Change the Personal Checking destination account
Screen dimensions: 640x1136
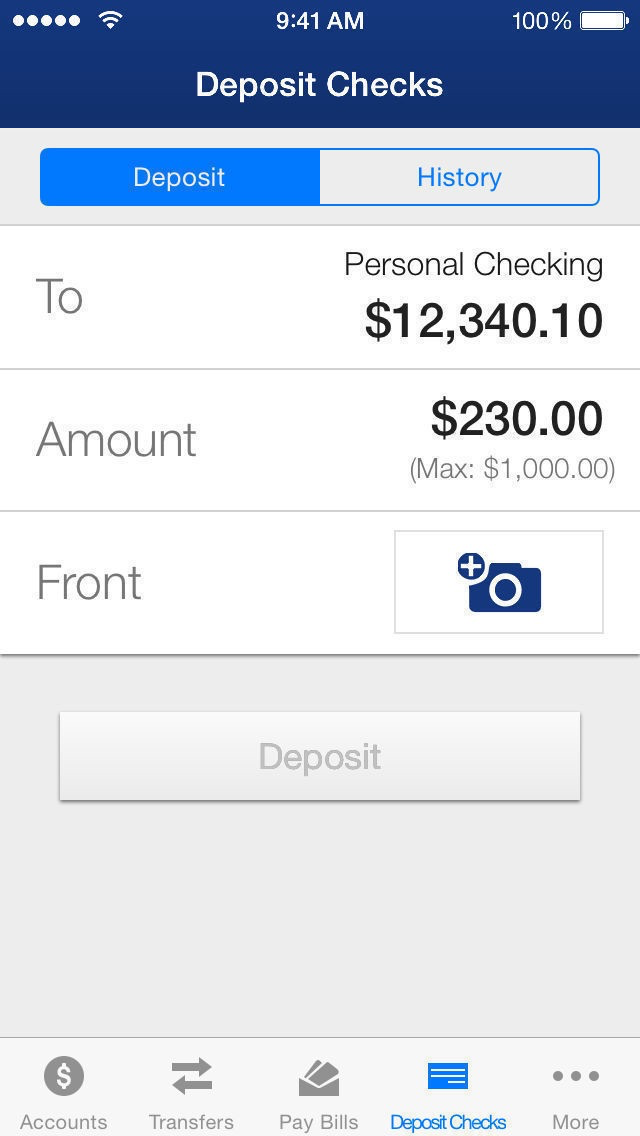(x=320, y=297)
